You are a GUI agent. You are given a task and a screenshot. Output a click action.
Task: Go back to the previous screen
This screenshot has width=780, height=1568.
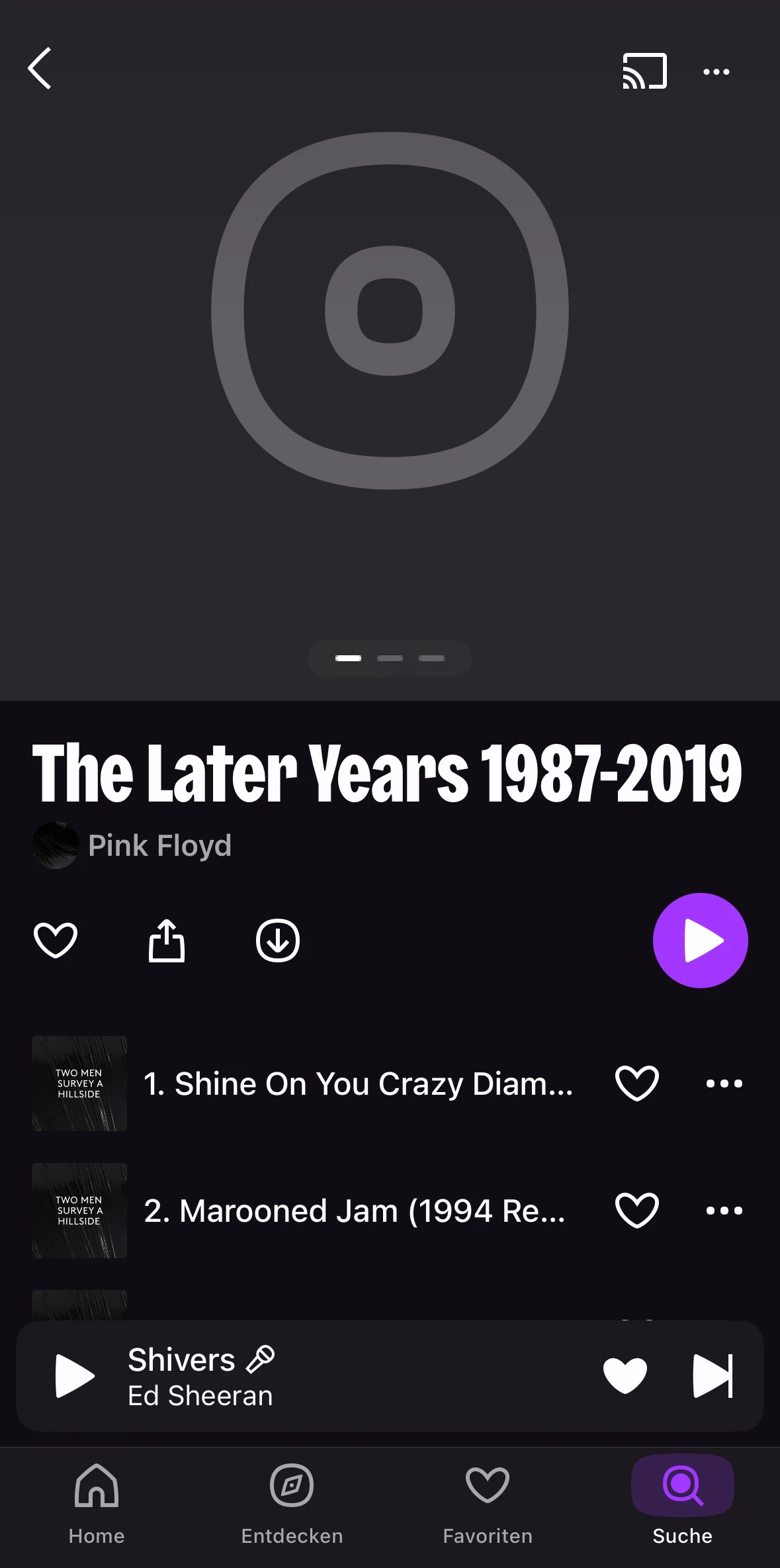[40, 68]
